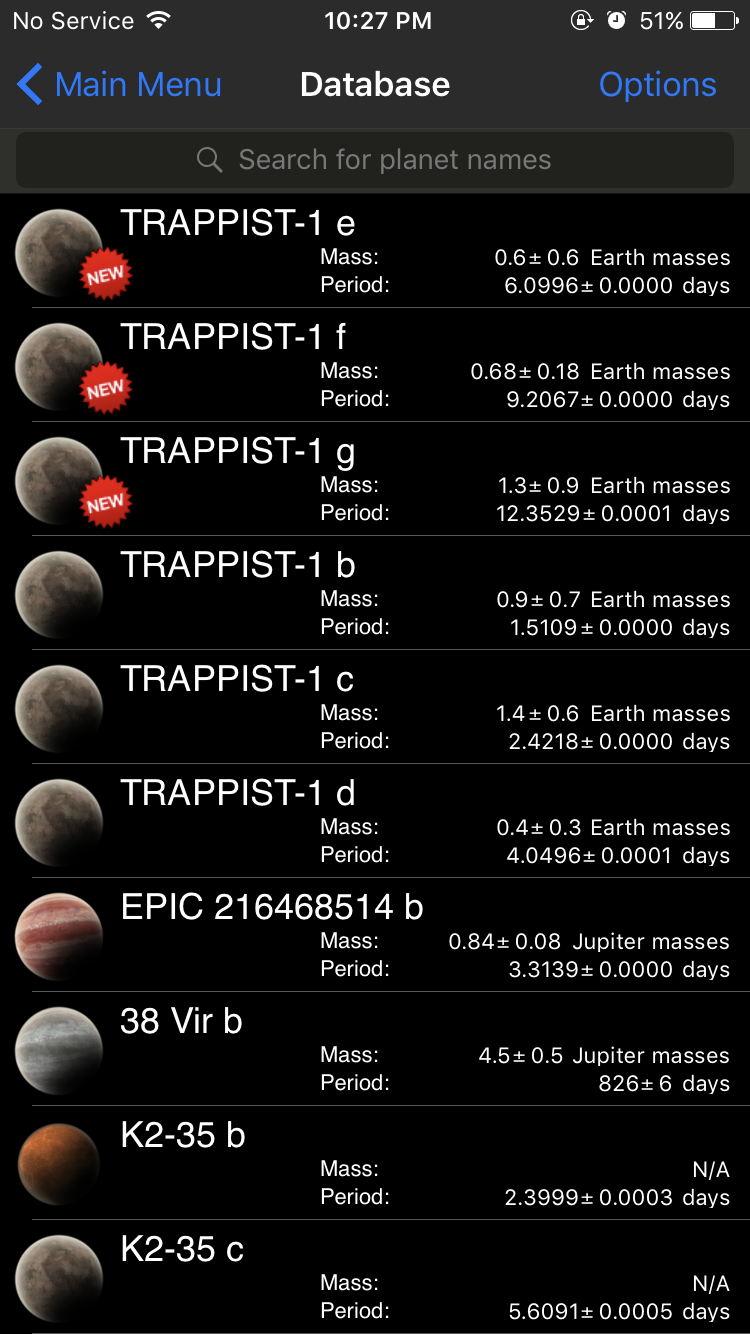Select the TRAPPIST-1 c database entry

[x=375, y=706]
